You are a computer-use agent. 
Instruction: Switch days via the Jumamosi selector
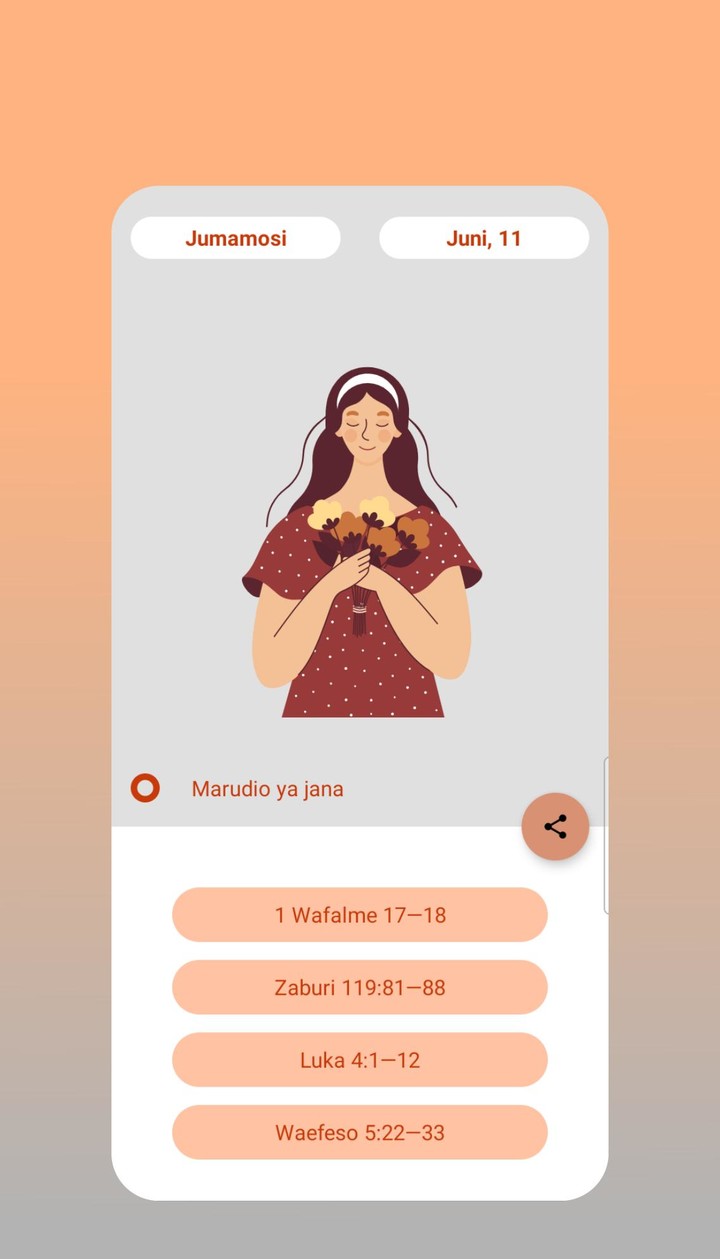click(235, 237)
